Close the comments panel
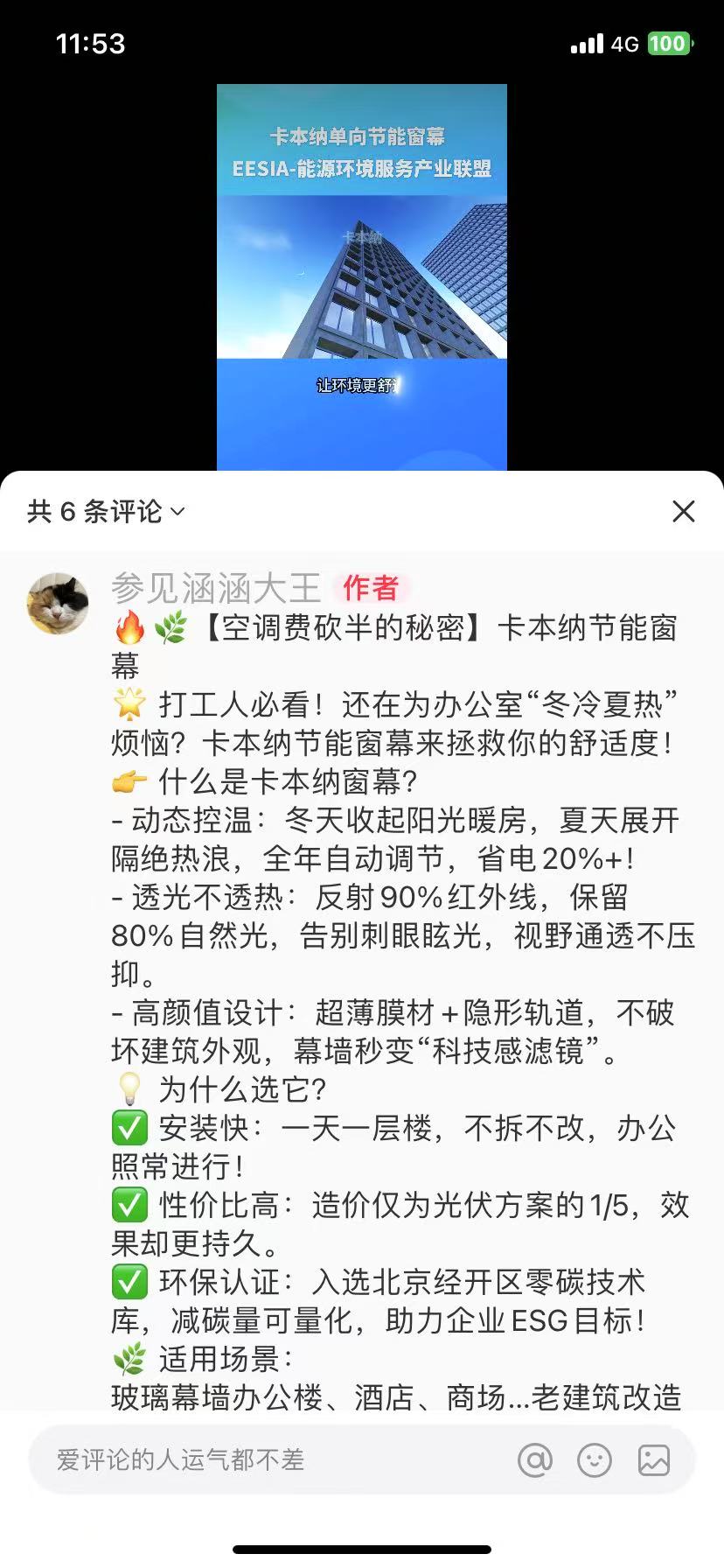The height and width of the screenshot is (1568, 724). tap(683, 512)
